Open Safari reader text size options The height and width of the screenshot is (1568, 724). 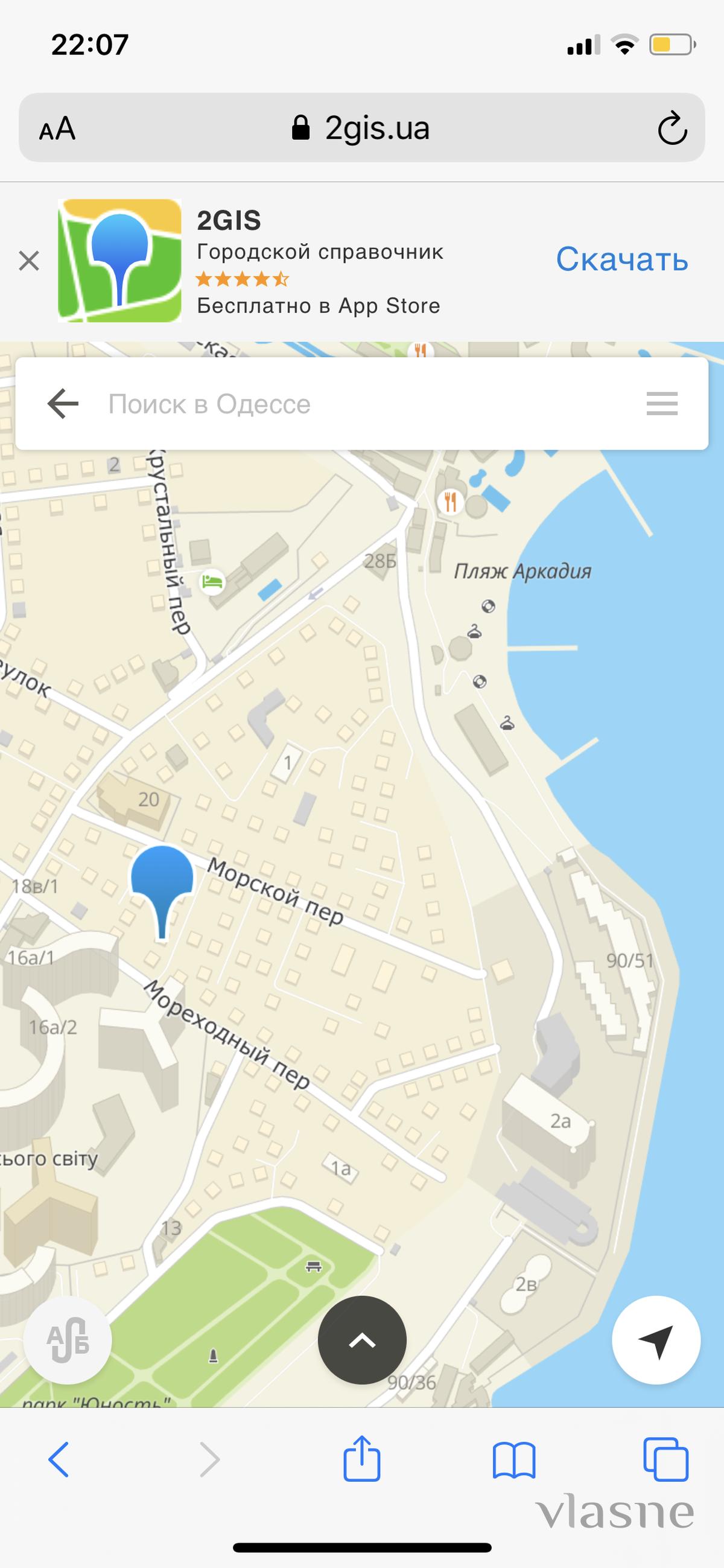coord(57,129)
